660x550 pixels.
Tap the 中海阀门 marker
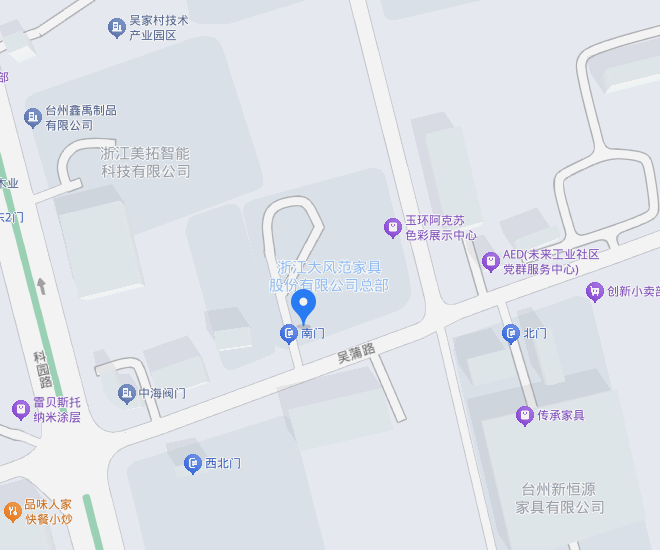click(126, 393)
